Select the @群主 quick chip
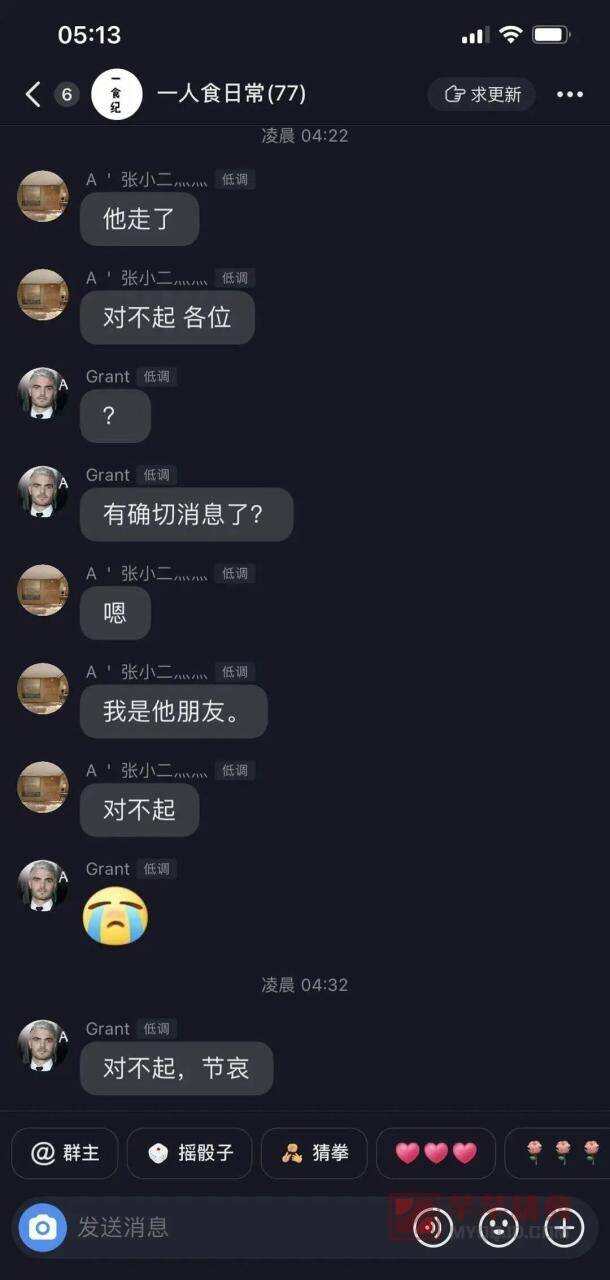This screenshot has width=610, height=1280. coord(65,1153)
